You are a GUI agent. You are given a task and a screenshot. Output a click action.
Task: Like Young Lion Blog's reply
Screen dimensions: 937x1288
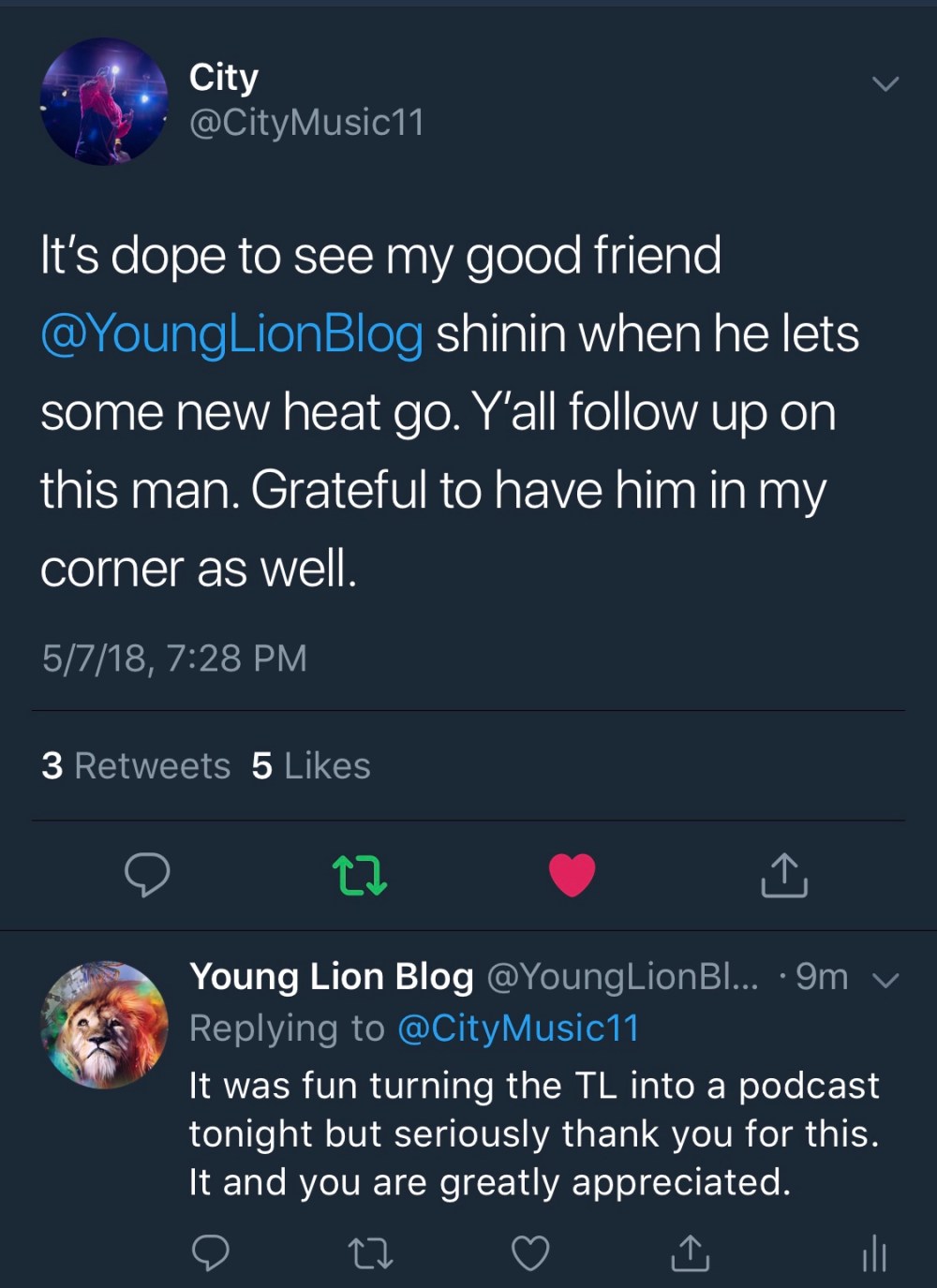(x=530, y=1252)
